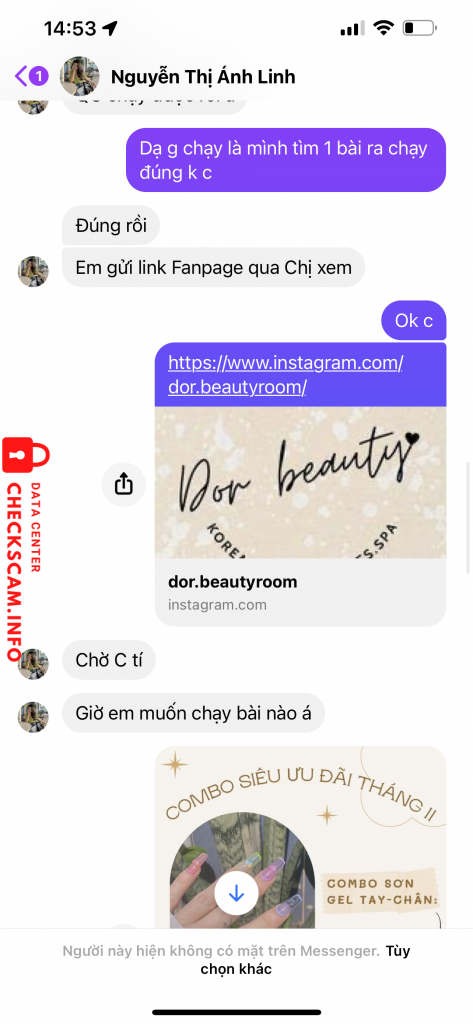Go back to the chat list
Image resolution: width=473 pixels, height=1024 pixels.
click(31, 76)
